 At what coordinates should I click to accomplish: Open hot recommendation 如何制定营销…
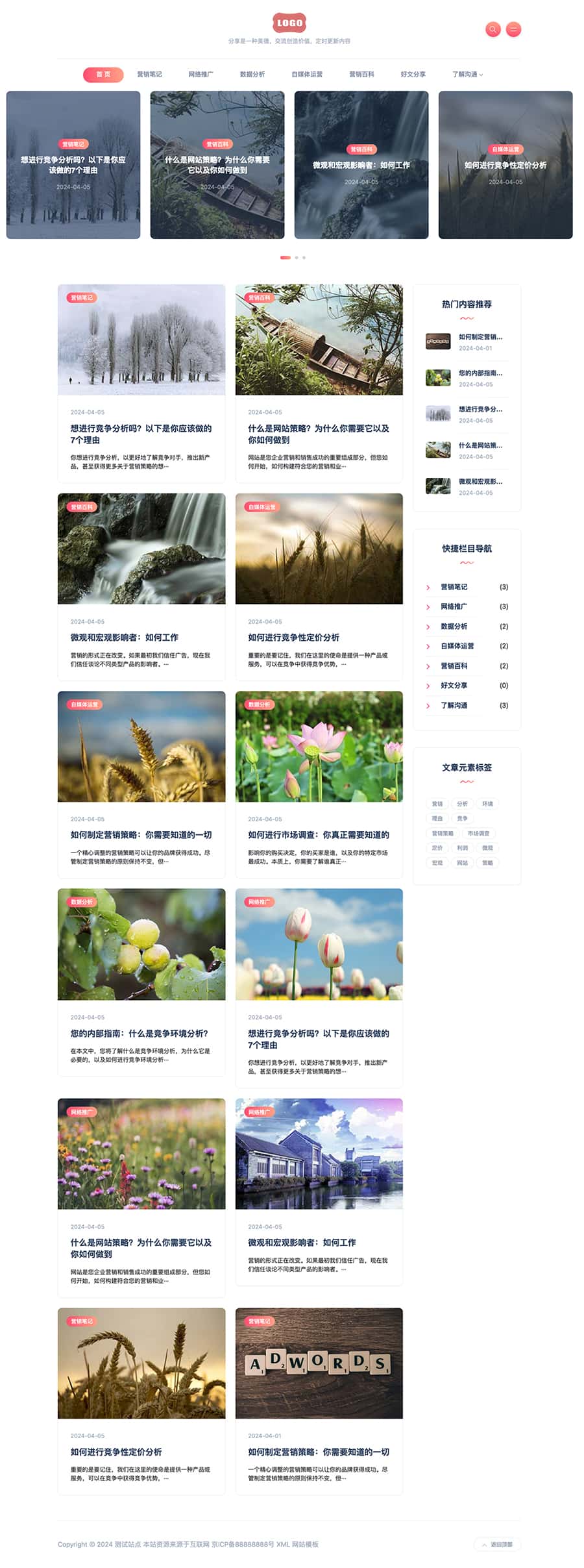480,337
